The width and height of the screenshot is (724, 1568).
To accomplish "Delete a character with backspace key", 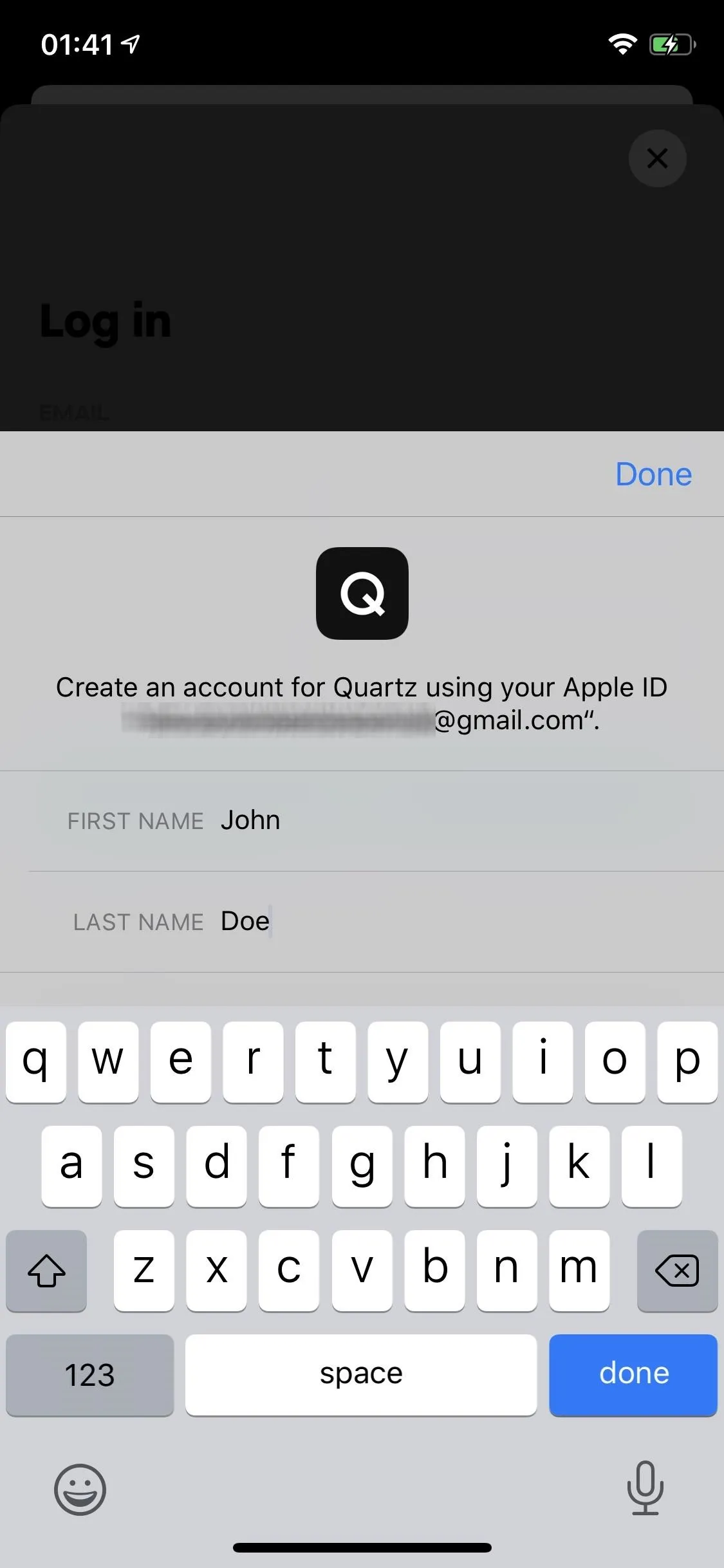I will tap(677, 1271).
